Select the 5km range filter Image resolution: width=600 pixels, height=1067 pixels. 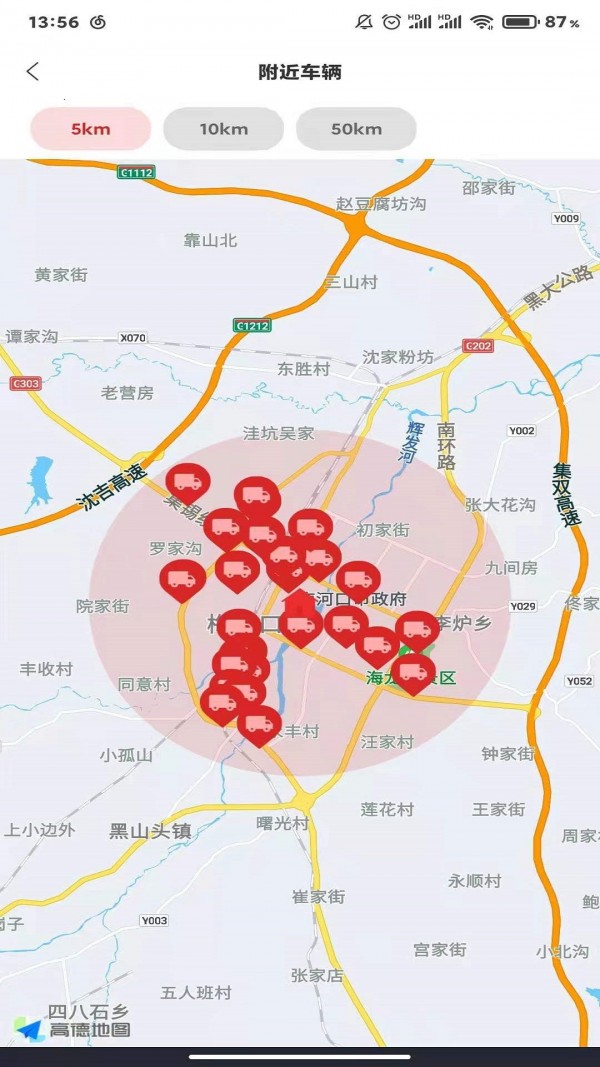click(90, 129)
